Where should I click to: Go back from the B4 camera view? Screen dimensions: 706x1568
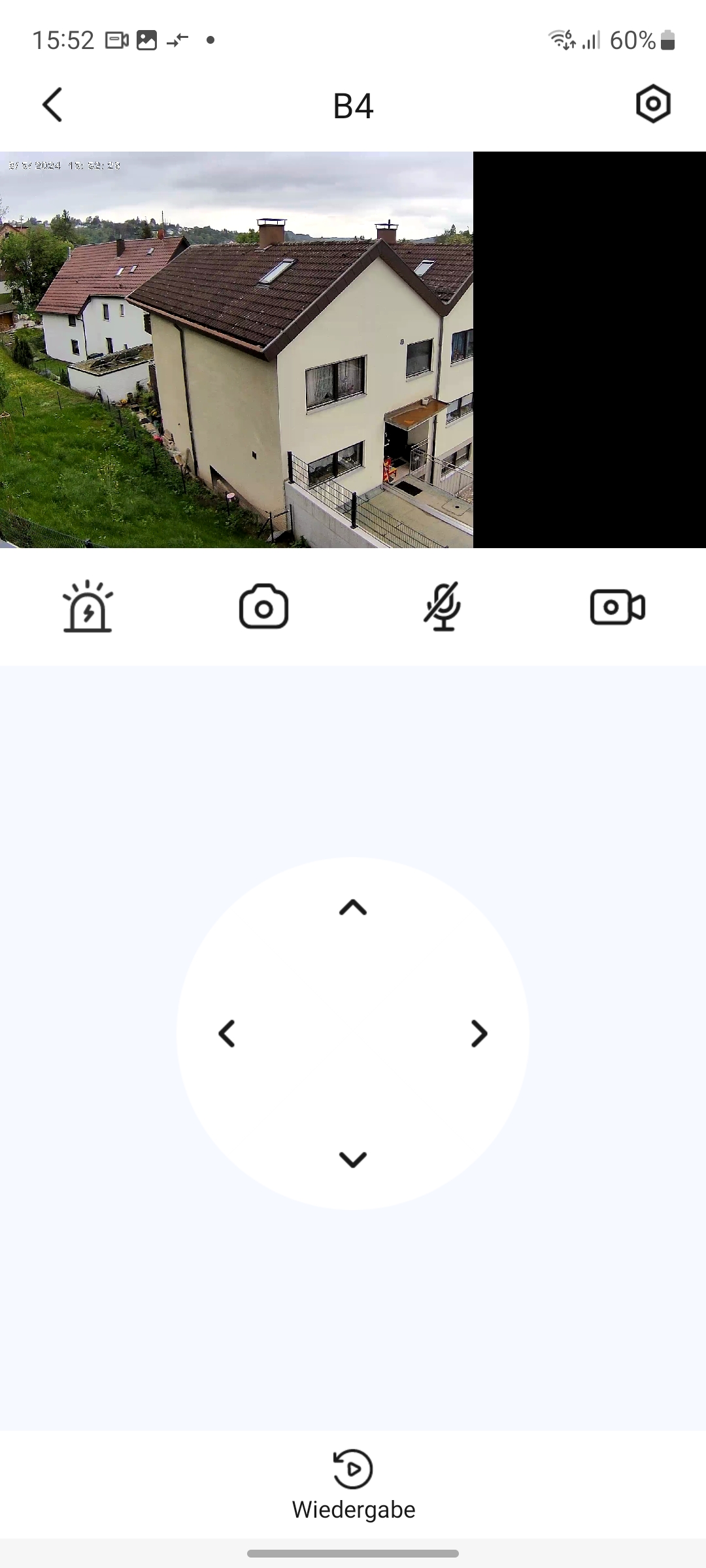52,105
